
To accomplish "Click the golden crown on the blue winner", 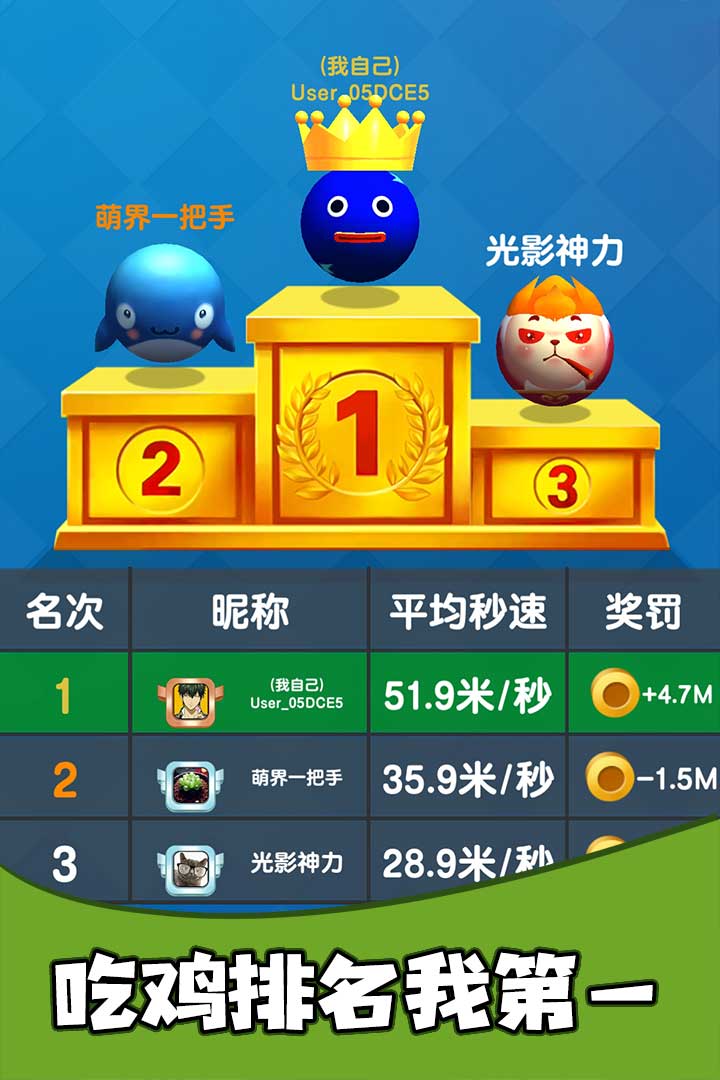I will tap(358, 140).
